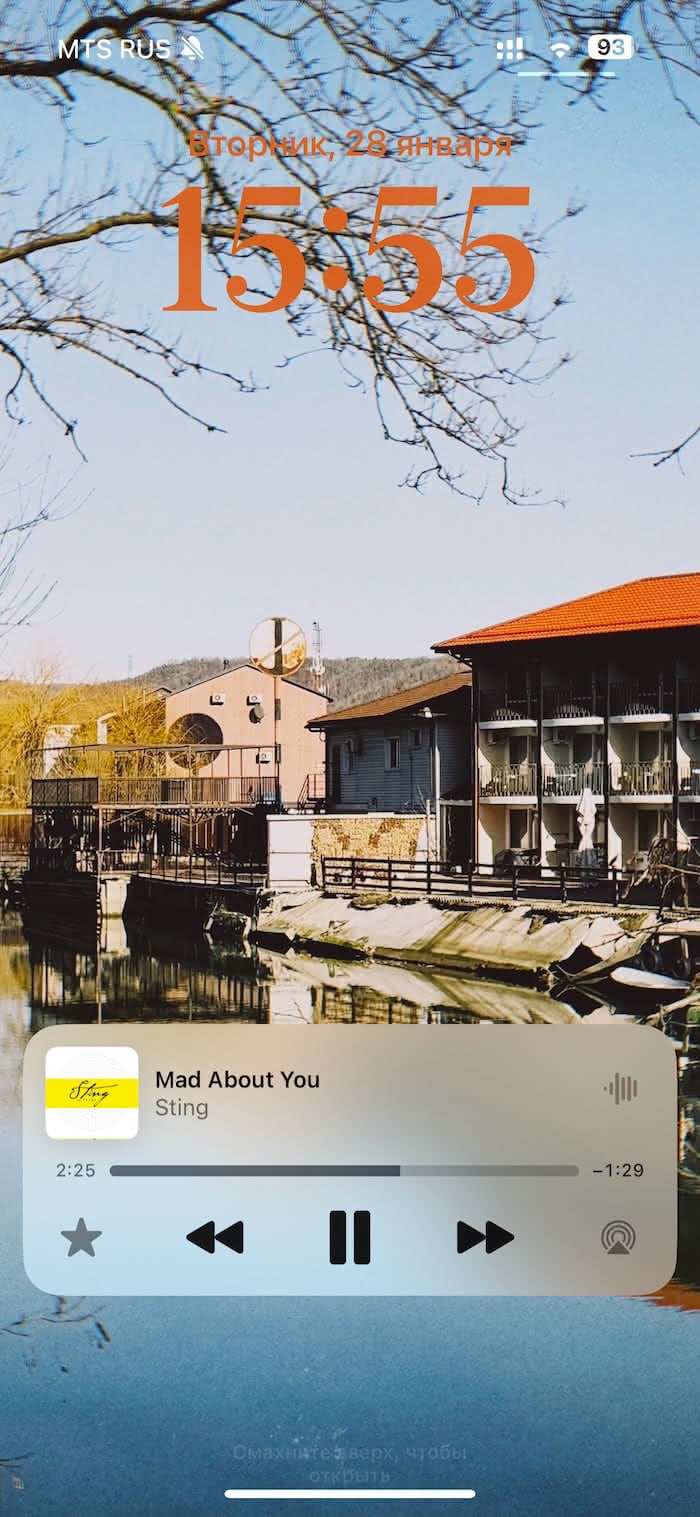Mark the track as favorite with the star

coord(81,1238)
